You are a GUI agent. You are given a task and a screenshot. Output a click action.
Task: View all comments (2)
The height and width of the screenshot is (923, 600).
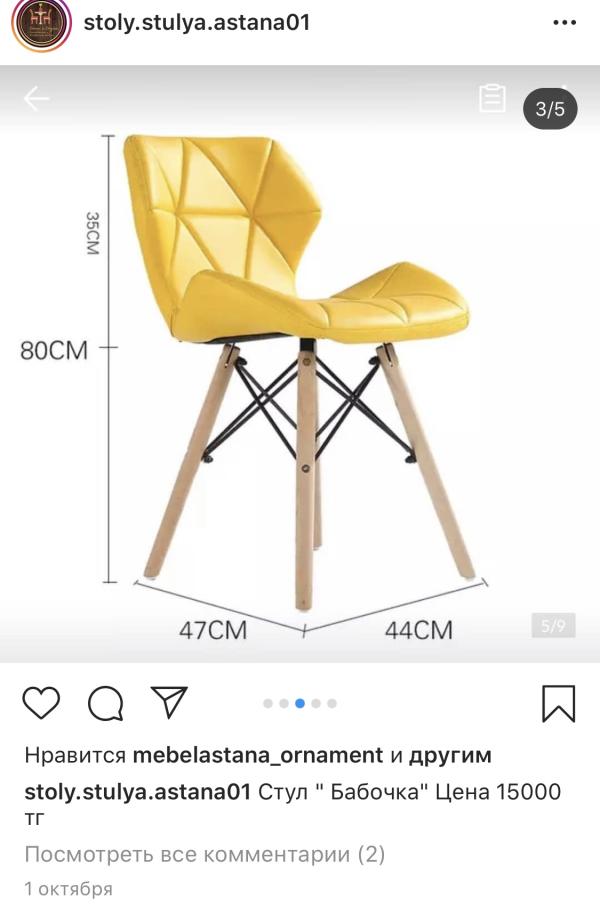[204, 855]
